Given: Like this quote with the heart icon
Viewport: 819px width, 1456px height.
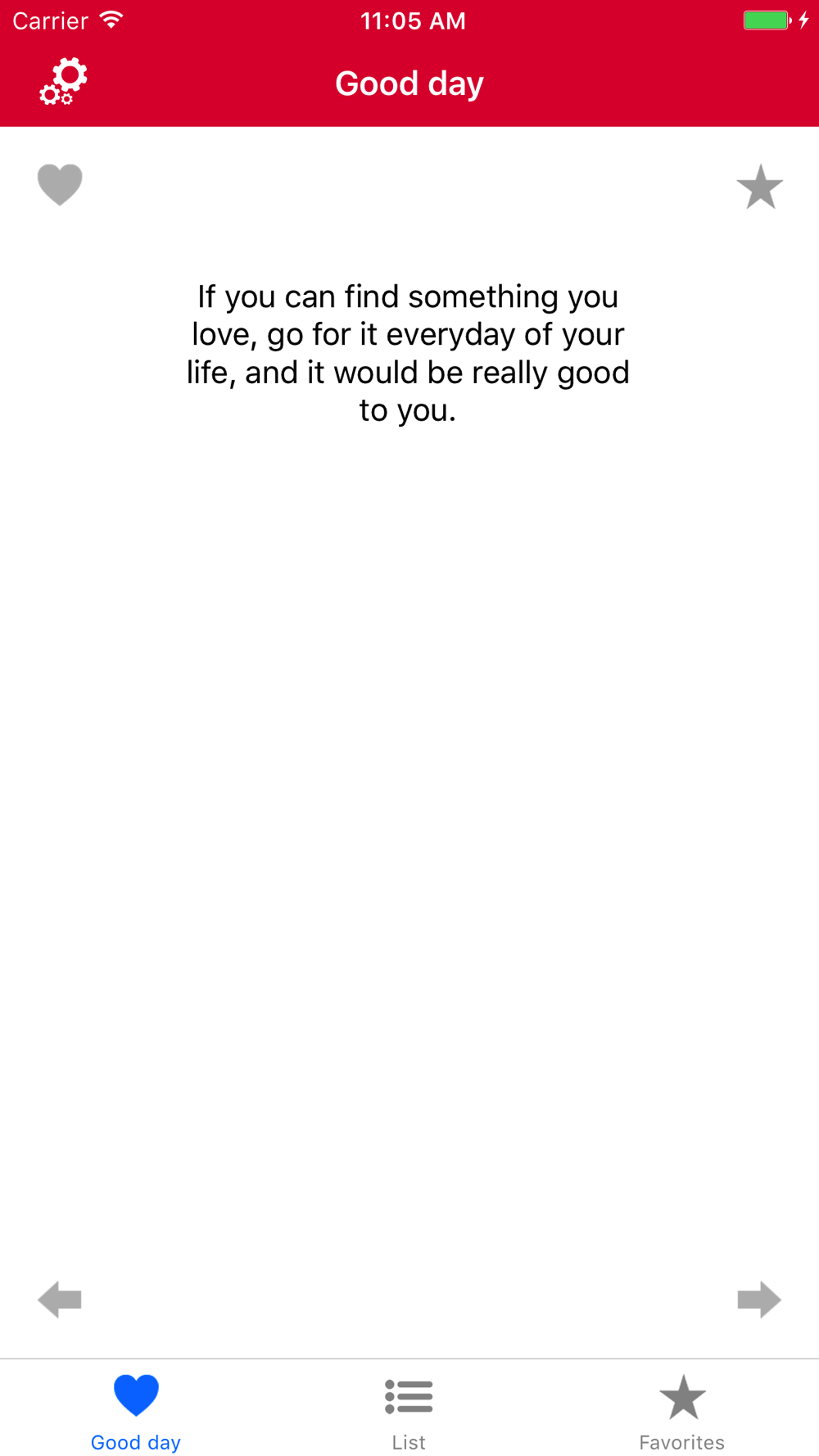Looking at the screenshot, I should [x=60, y=184].
